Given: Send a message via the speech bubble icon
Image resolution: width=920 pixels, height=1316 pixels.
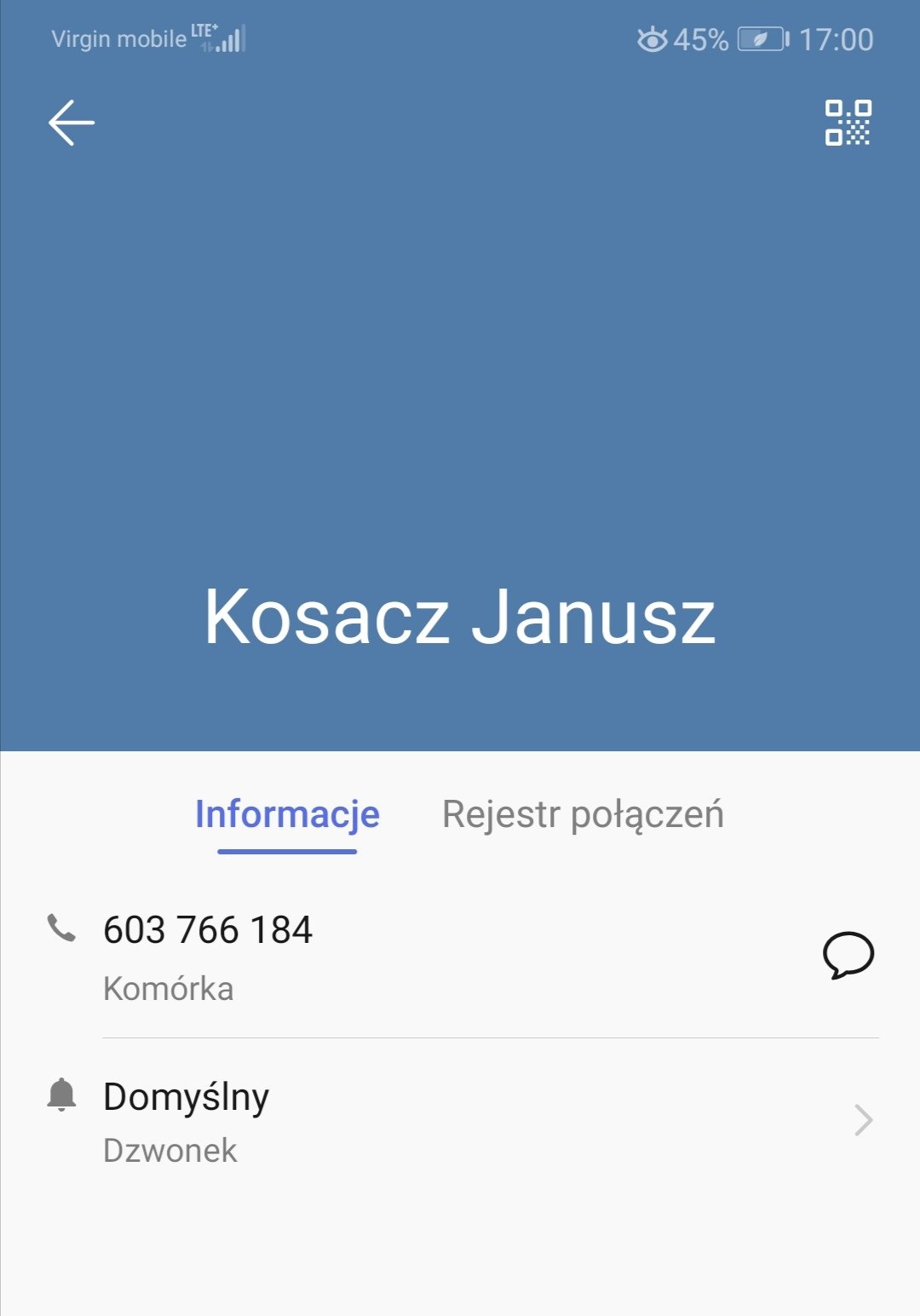Looking at the screenshot, I should pos(848,955).
